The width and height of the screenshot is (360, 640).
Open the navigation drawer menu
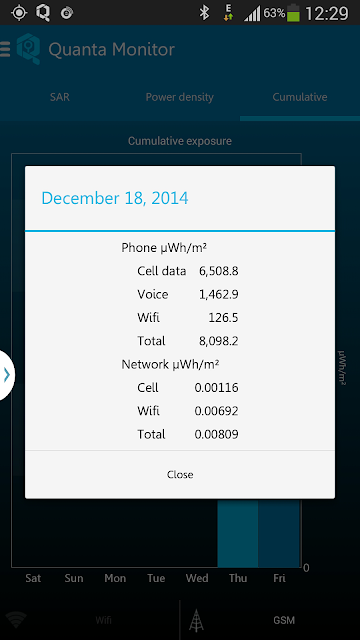click(5, 49)
